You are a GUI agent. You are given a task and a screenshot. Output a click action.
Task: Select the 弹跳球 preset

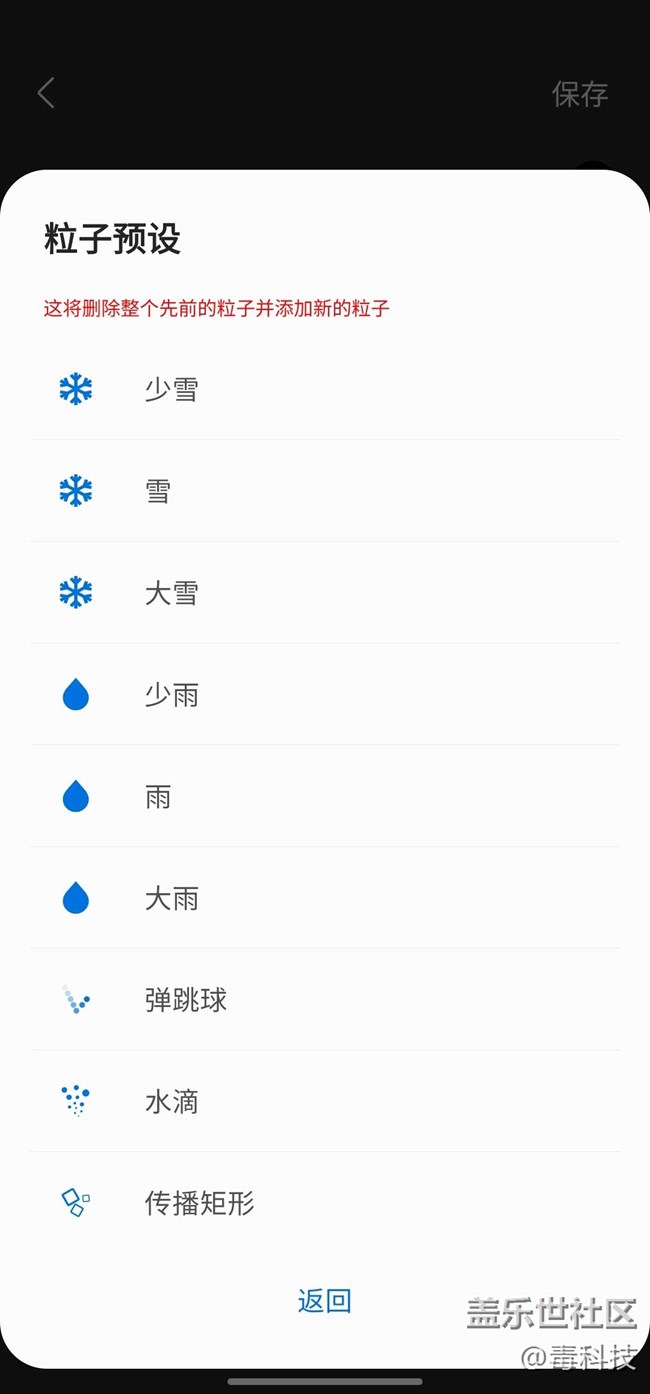pos(325,1000)
